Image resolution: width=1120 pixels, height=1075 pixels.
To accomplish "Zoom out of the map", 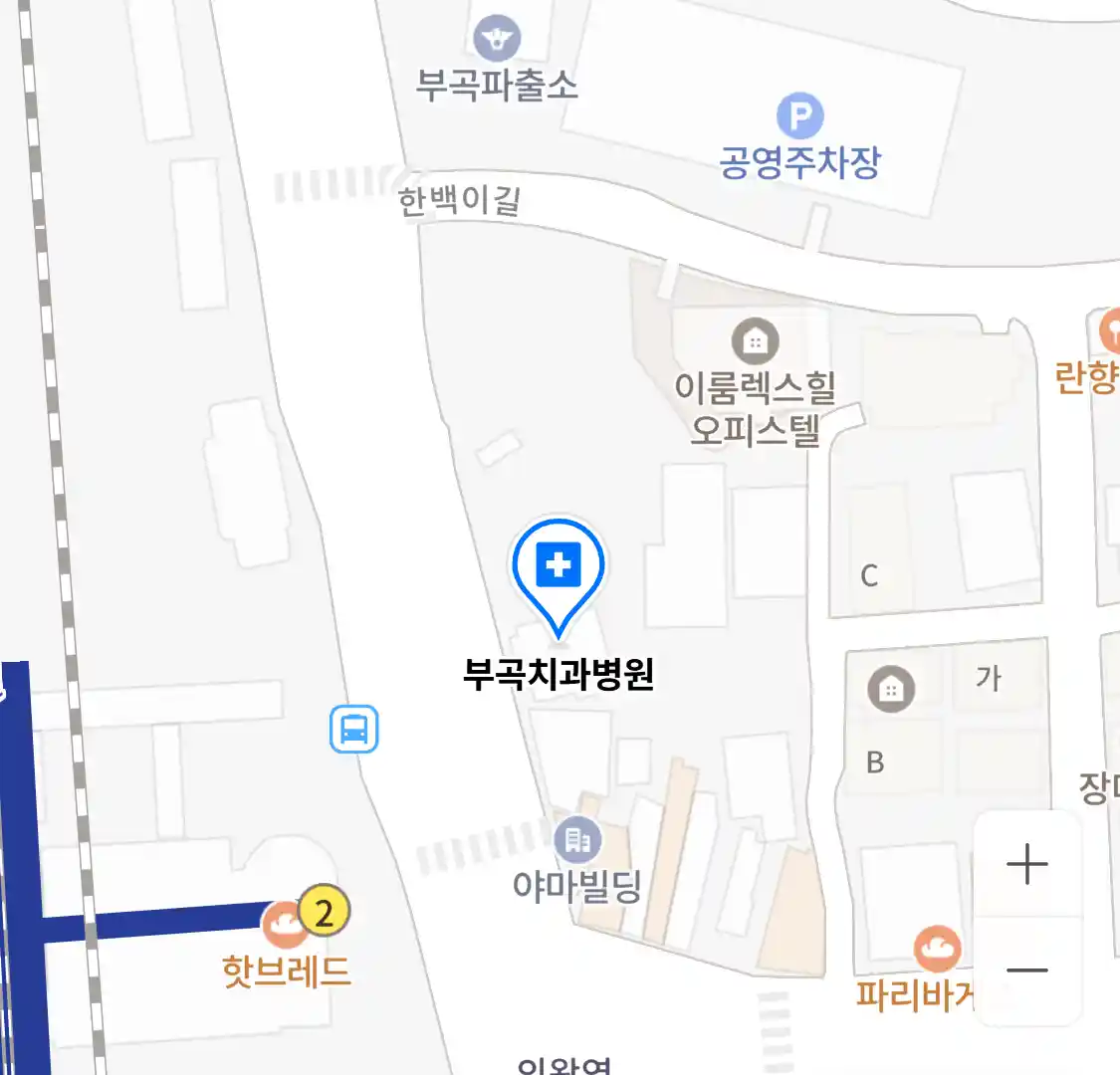I will pos(1026,970).
